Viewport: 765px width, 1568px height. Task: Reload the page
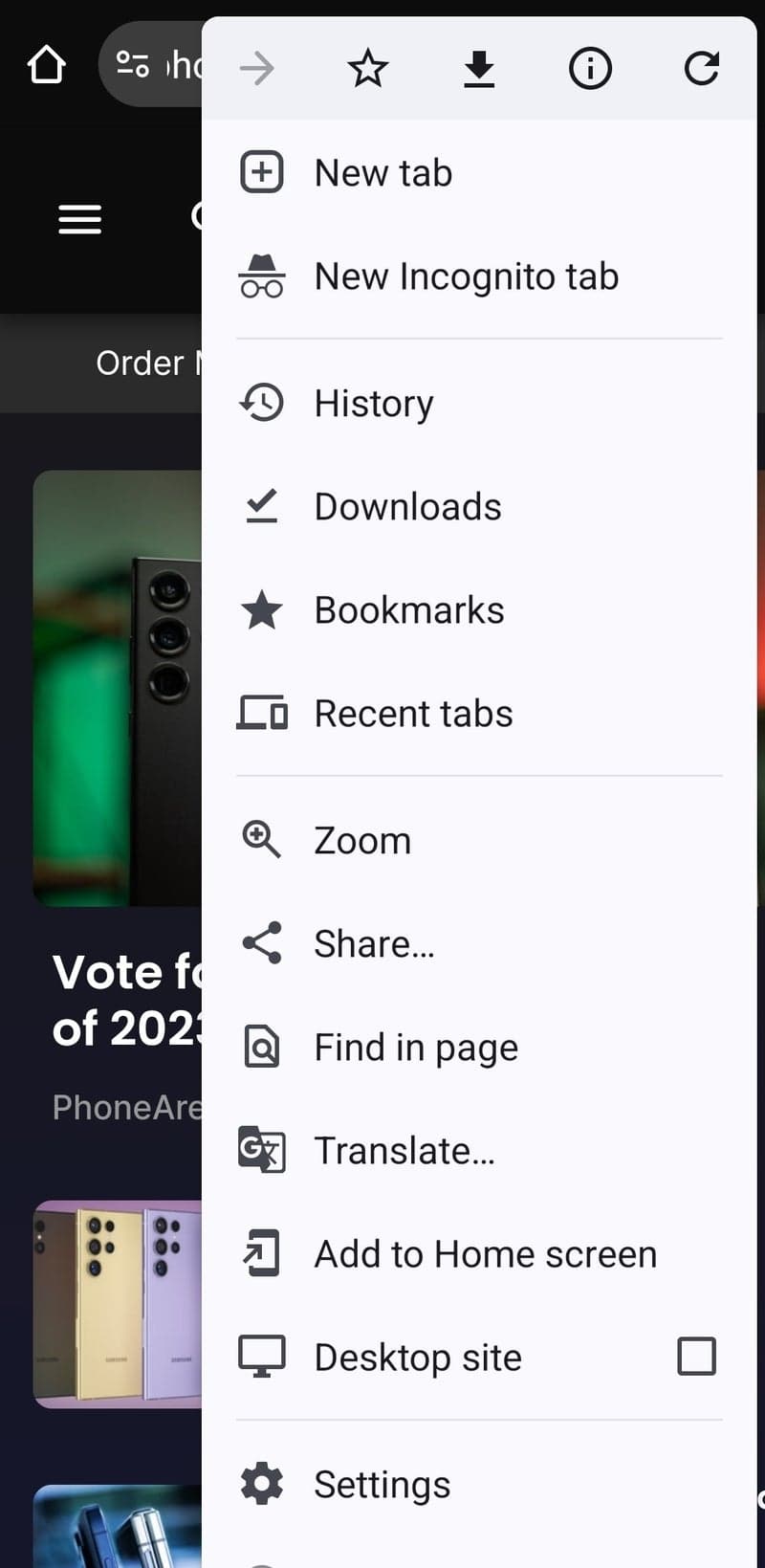click(x=701, y=69)
